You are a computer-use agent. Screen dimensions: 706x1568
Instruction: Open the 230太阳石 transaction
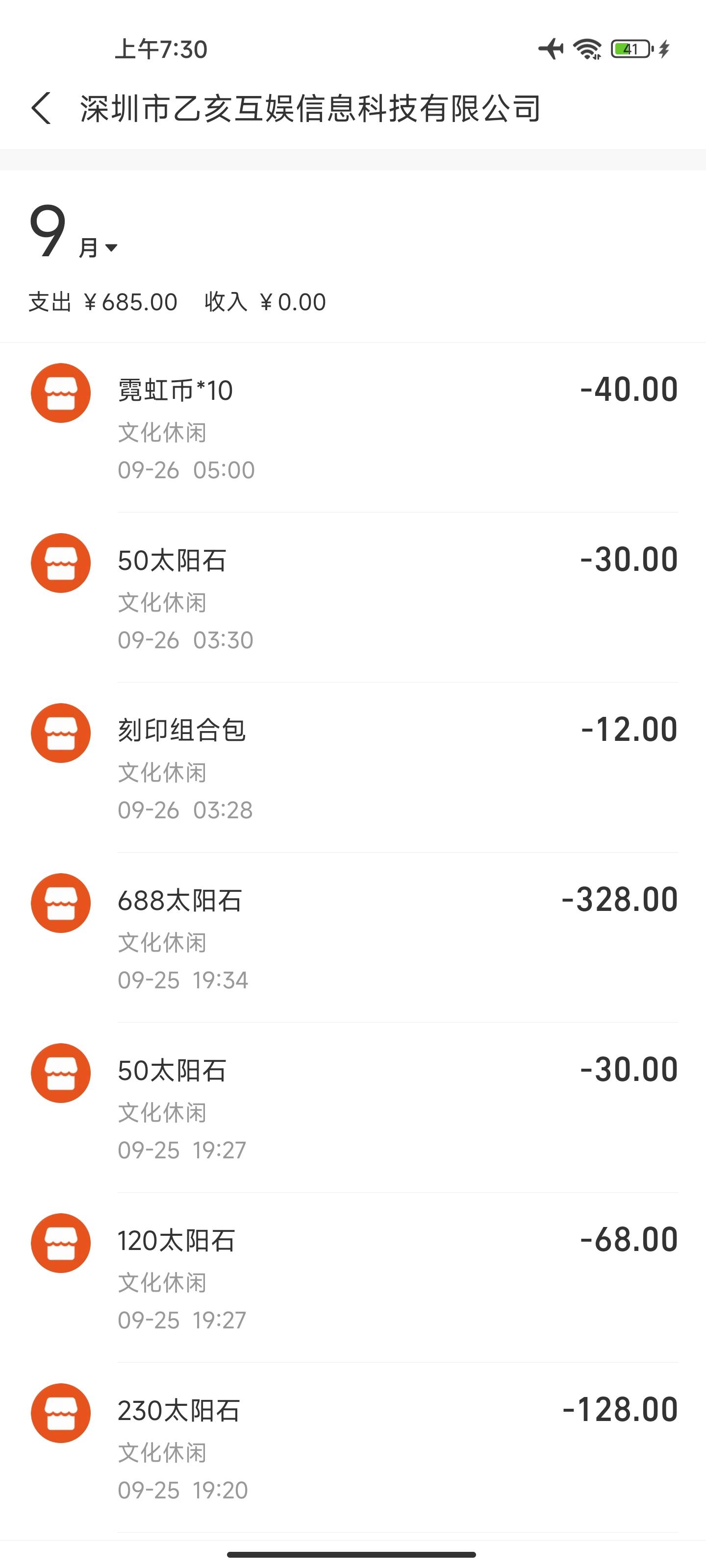353,1447
